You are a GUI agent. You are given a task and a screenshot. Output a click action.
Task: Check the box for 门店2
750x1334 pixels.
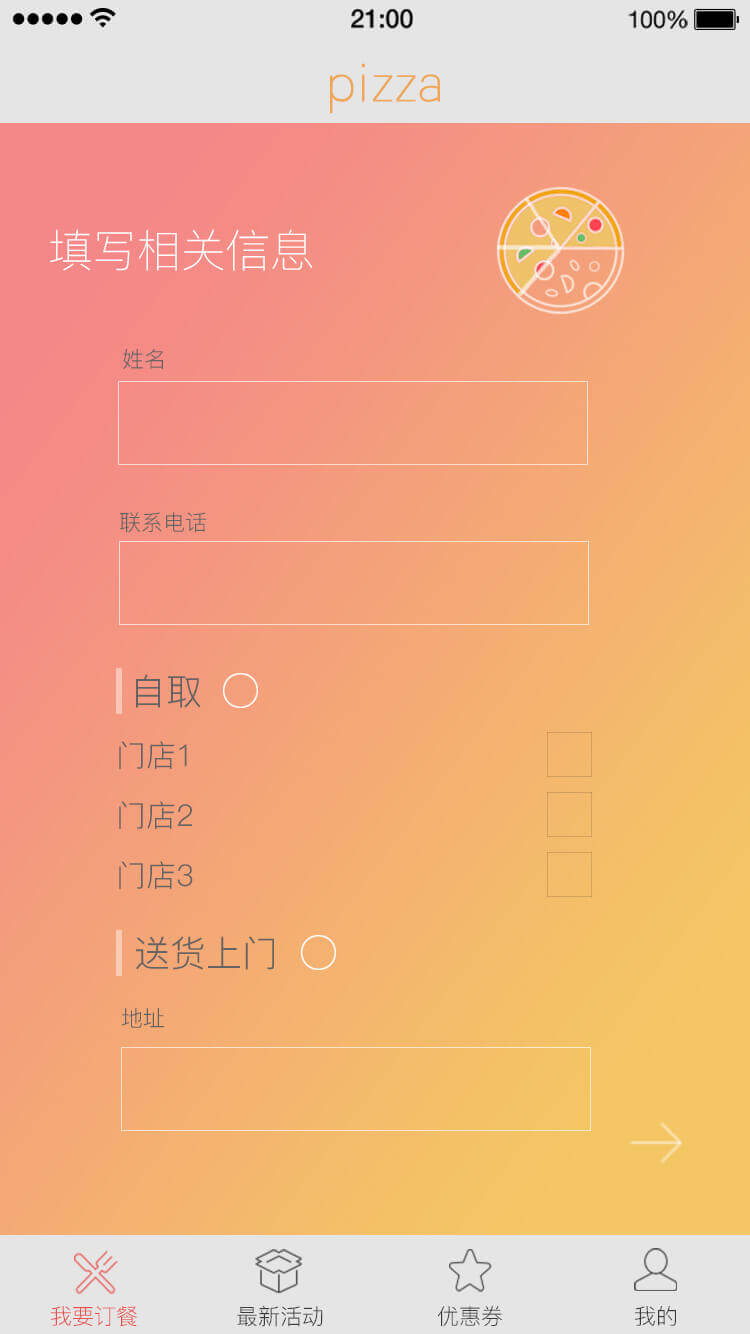(569, 814)
